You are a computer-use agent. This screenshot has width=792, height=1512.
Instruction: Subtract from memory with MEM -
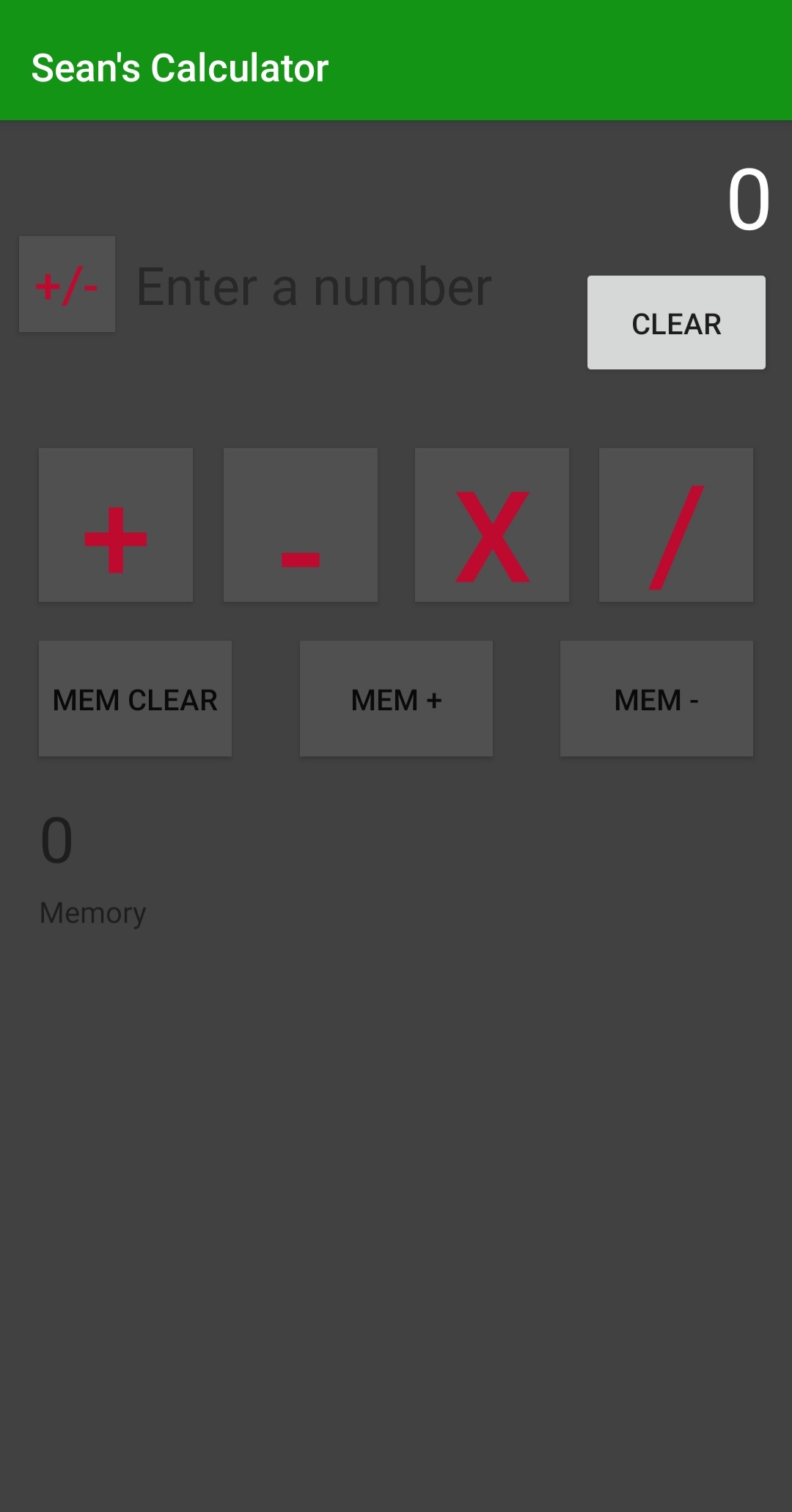tap(656, 698)
